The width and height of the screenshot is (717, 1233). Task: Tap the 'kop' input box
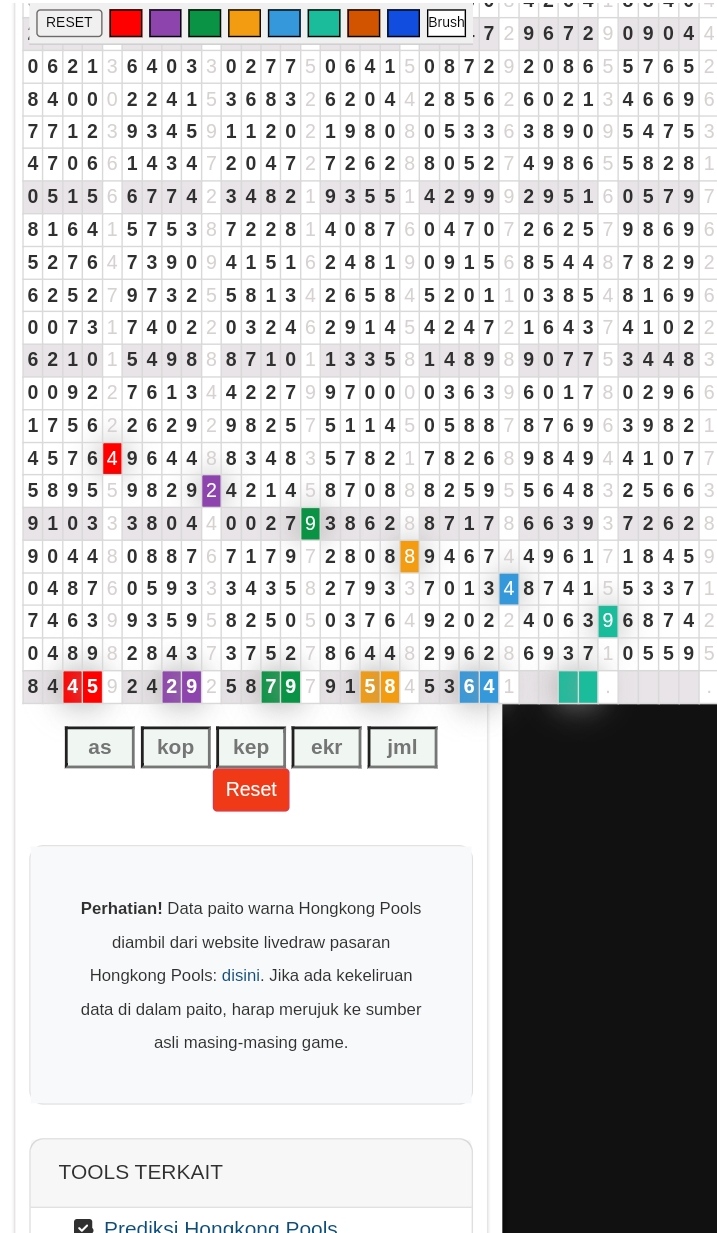point(176,747)
